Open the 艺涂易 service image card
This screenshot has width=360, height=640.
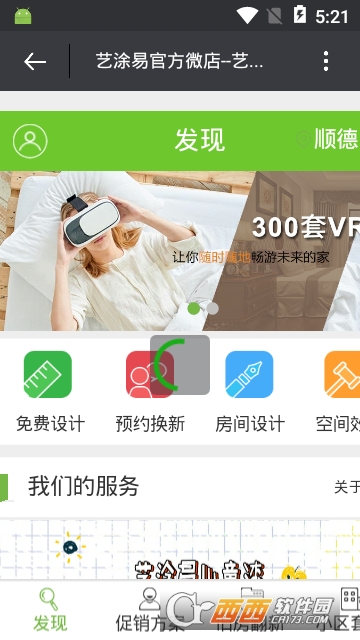tap(180, 549)
